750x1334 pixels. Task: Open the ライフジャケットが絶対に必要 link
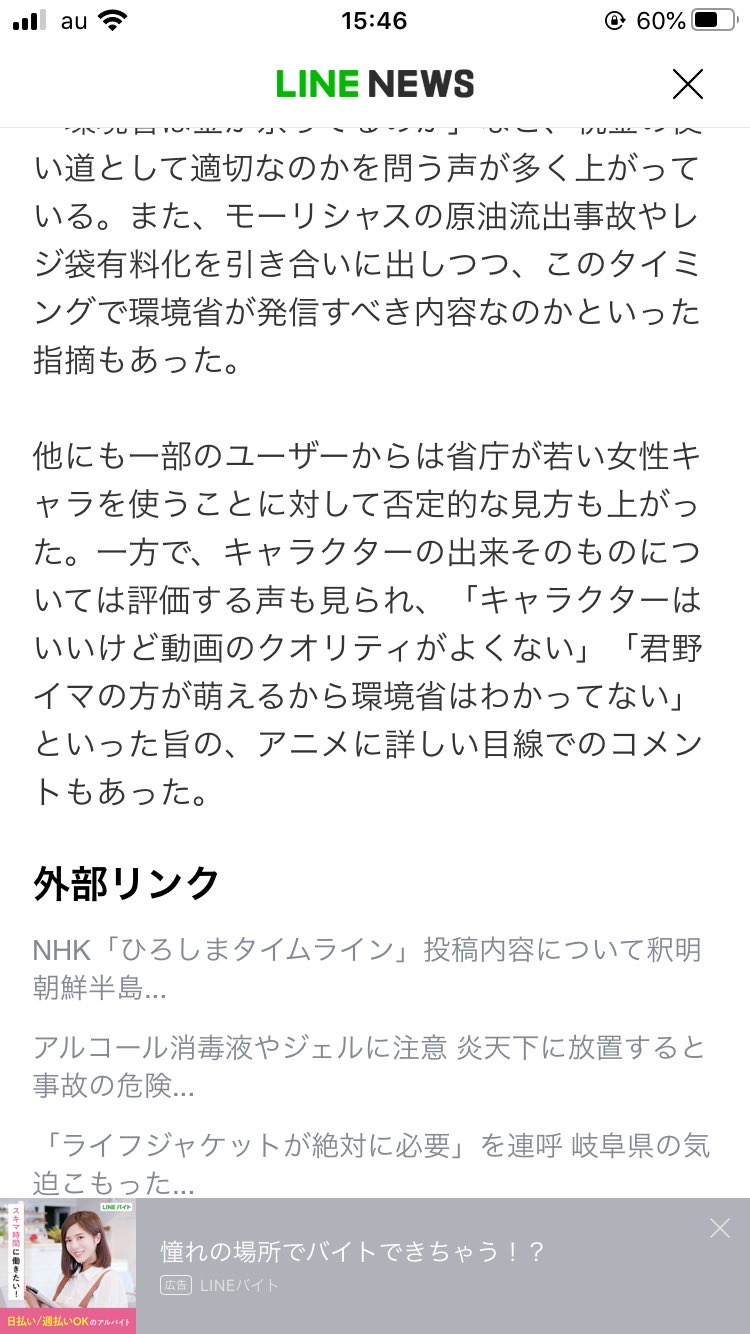[371, 1164]
